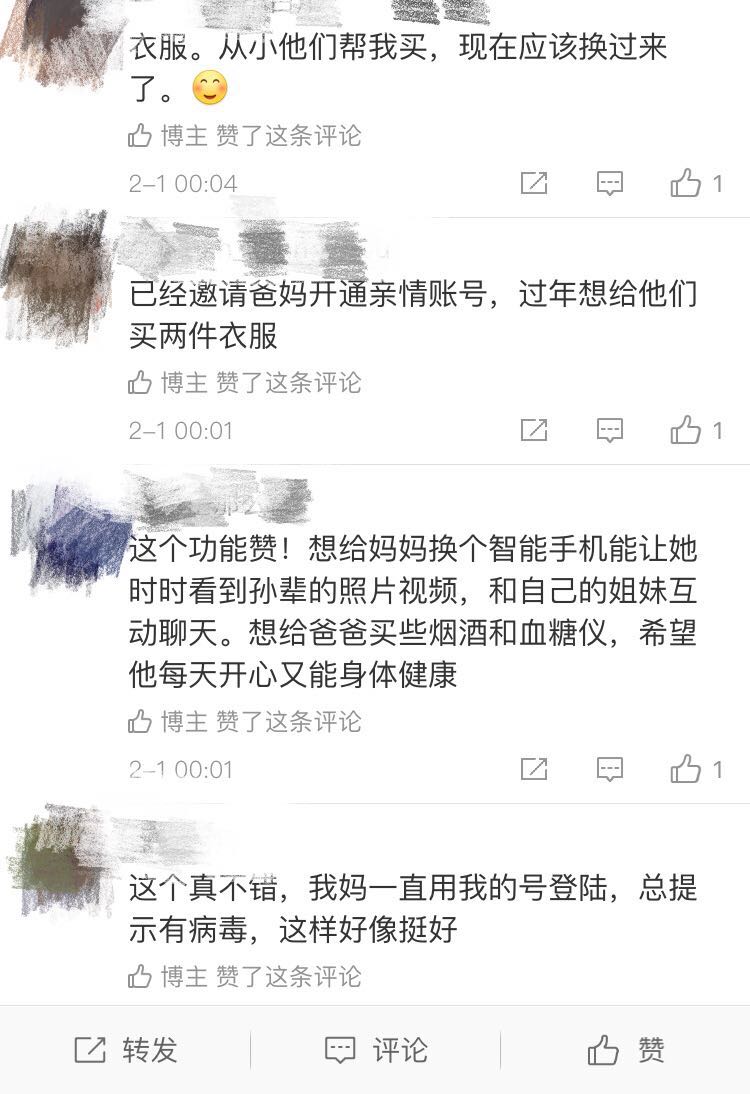The height and width of the screenshot is (1094, 750).
Task: Like the comment about 智能手机
Action: 686,769
